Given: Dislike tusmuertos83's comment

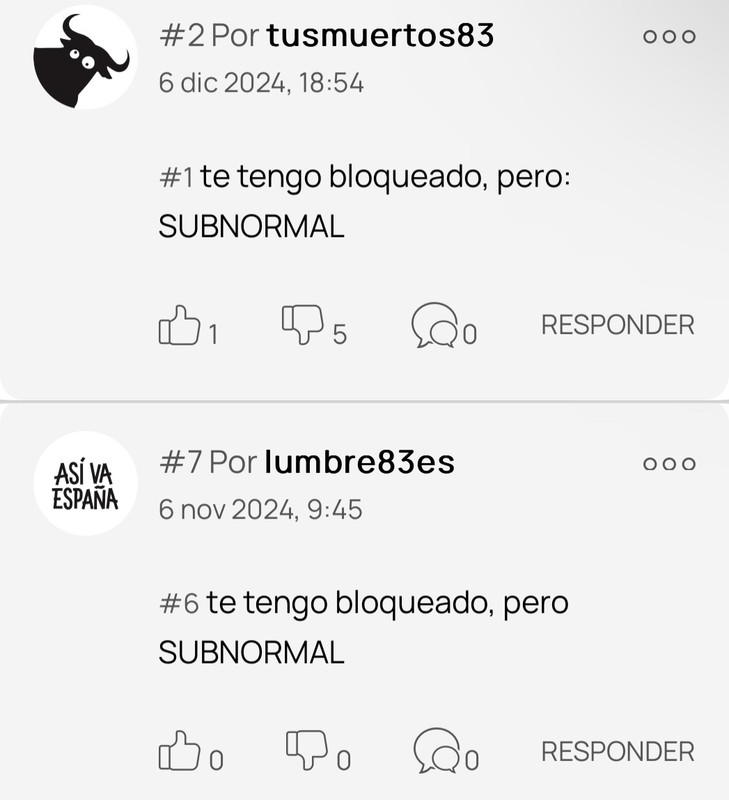Looking at the screenshot, I should (x=303, y=324).
